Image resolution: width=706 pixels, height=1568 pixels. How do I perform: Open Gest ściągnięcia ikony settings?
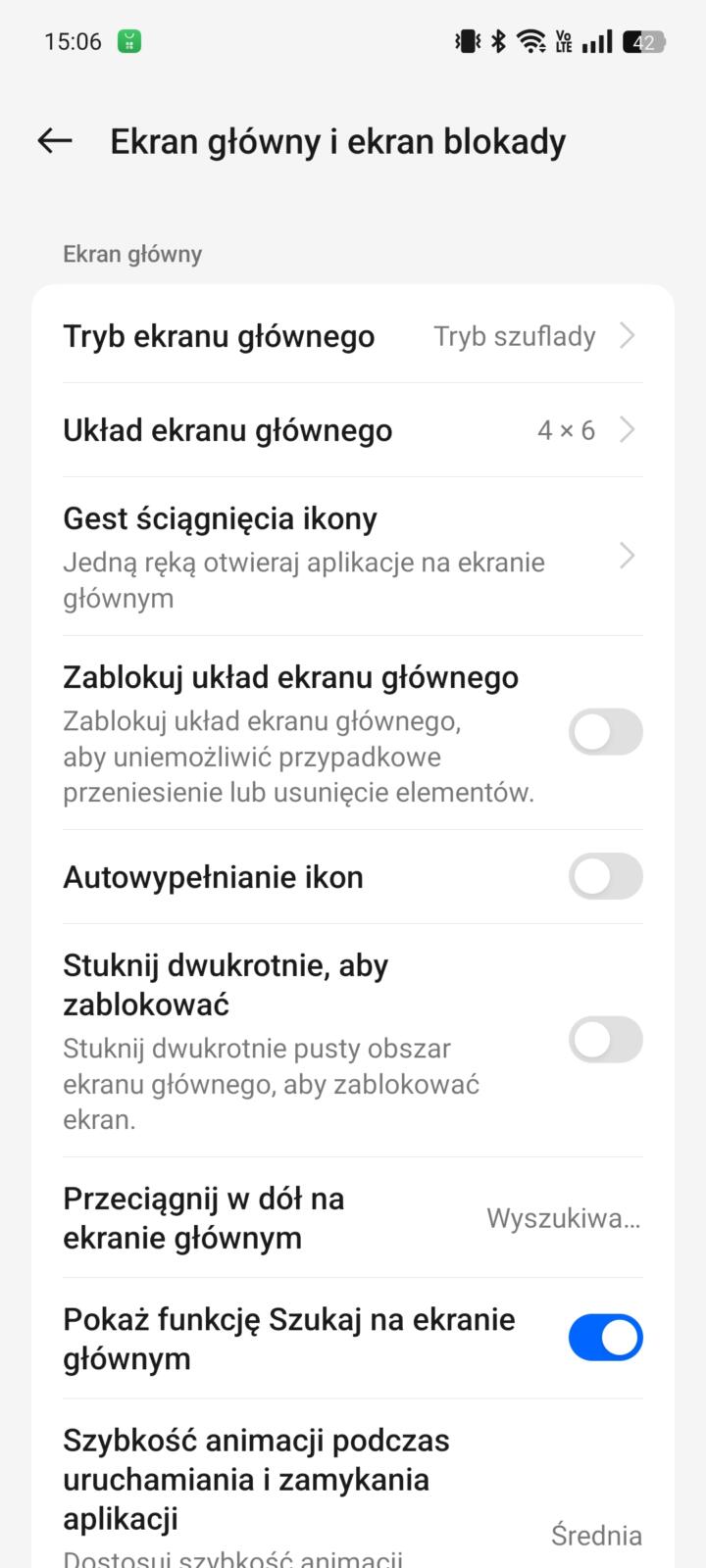tap(351, 557)
